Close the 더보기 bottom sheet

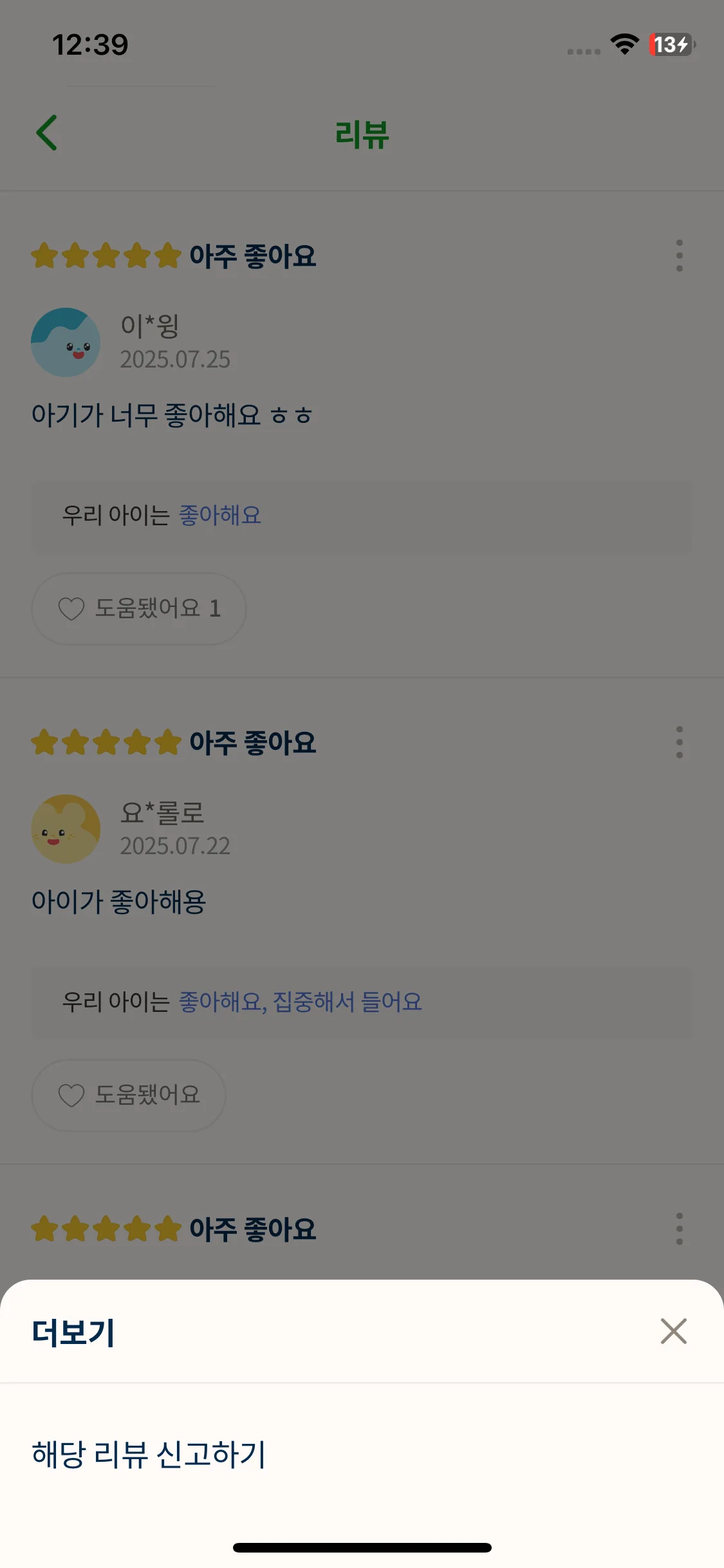(x=673, y=1331)
